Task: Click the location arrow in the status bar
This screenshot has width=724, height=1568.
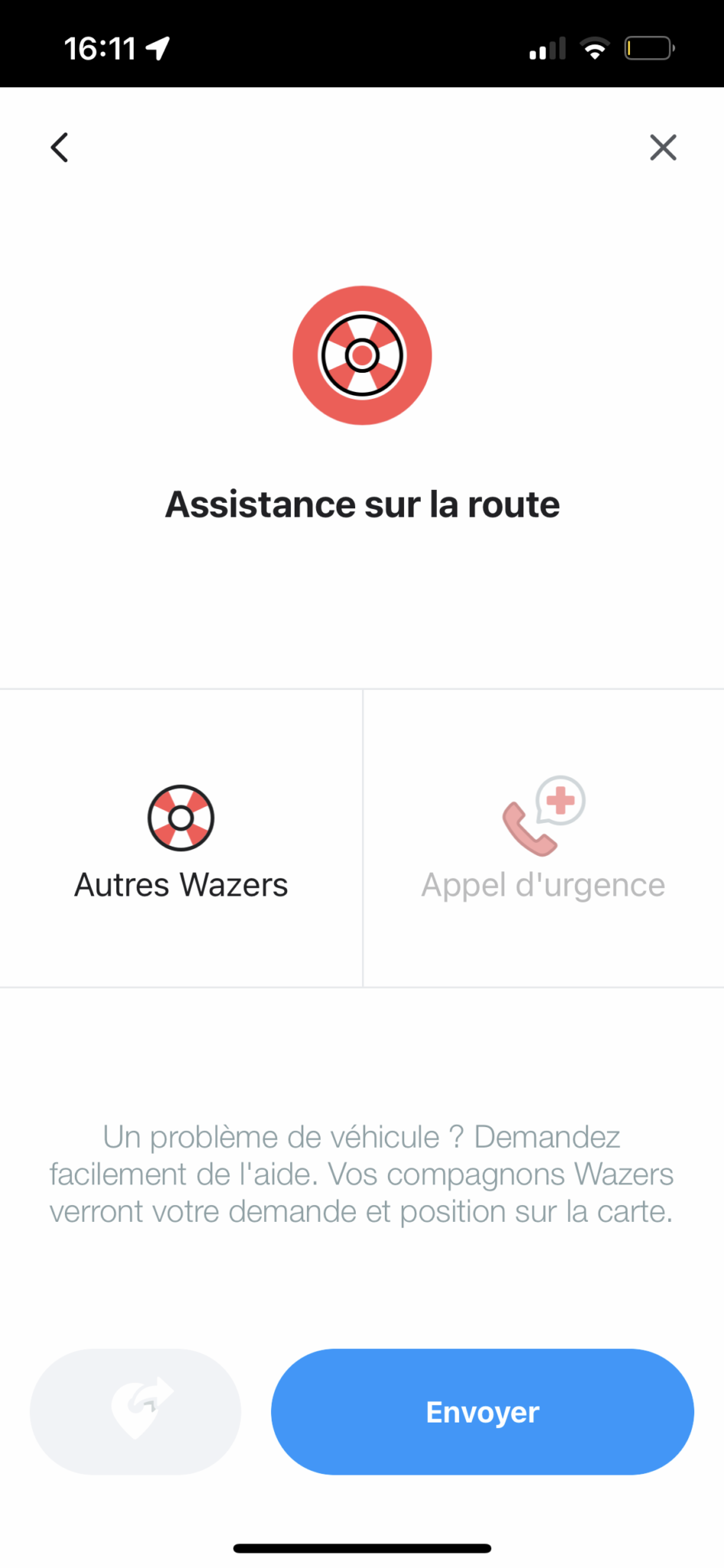Action: point(158,47)
